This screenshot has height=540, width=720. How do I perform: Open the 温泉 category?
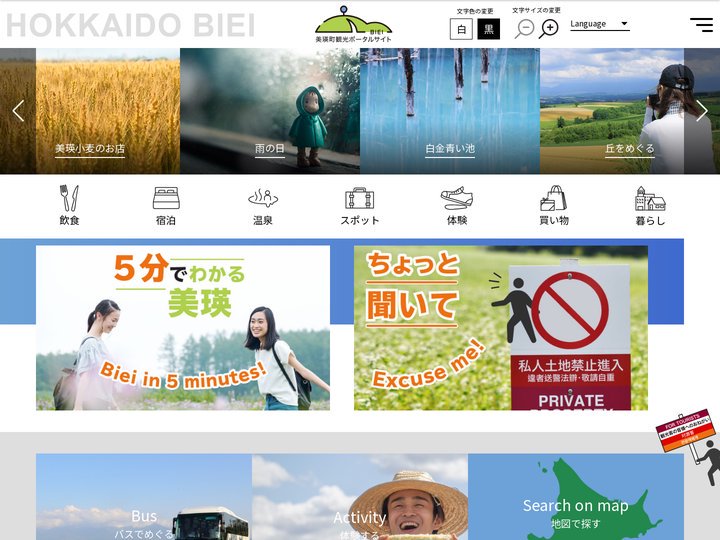263,205
